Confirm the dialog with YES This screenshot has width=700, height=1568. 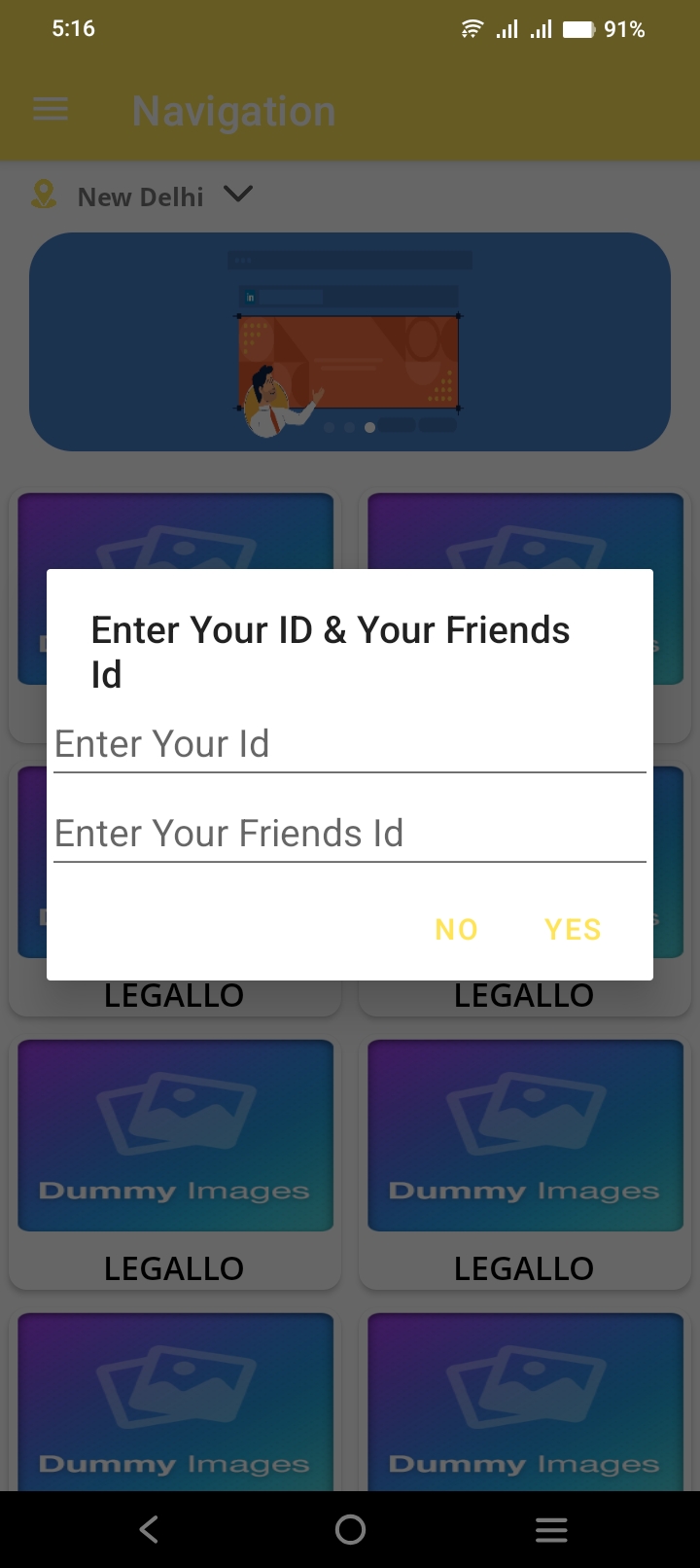[572, 929]
